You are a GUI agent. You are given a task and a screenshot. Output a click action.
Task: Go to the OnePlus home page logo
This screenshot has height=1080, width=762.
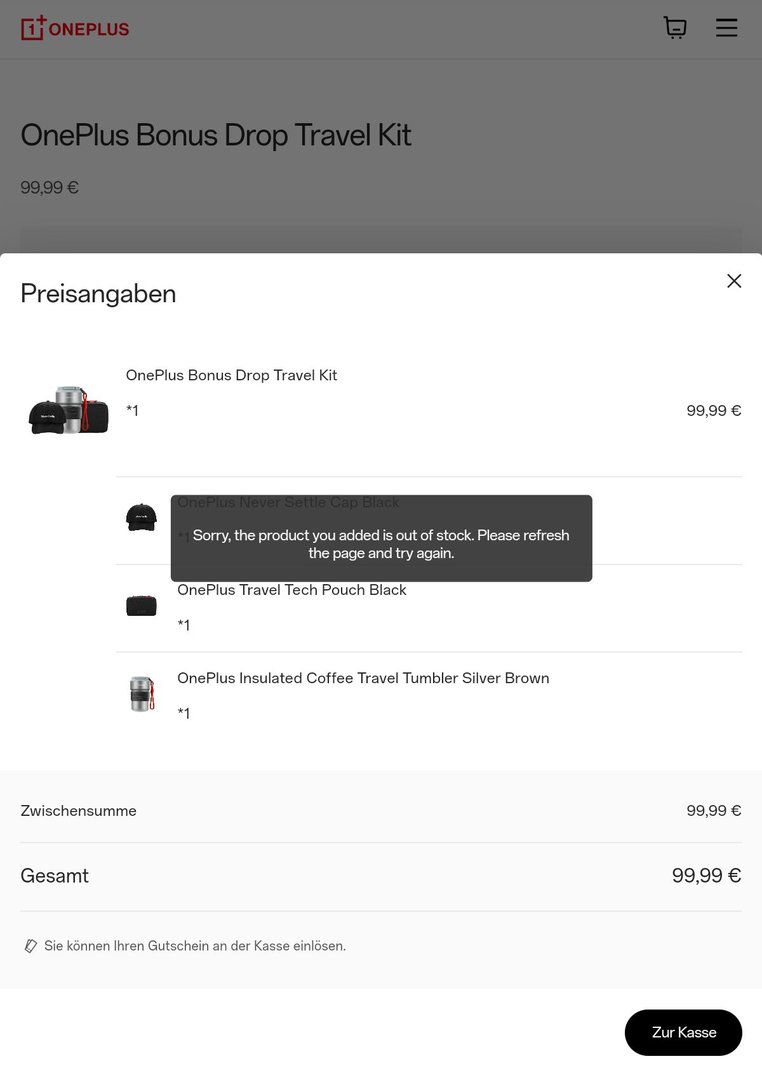(x=75, y=28)
